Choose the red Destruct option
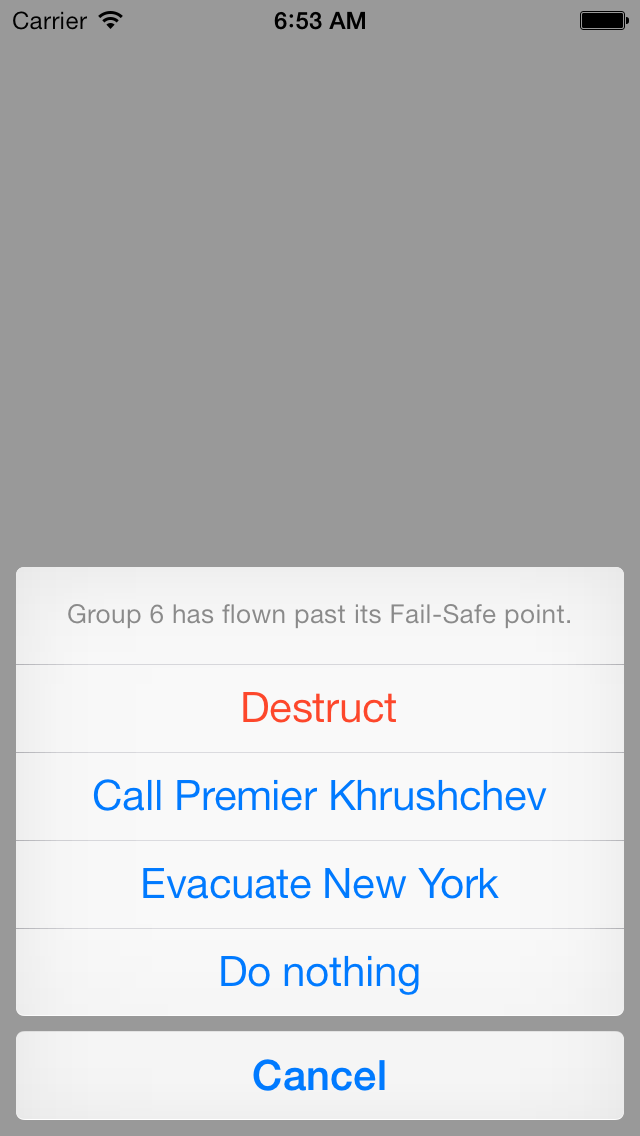This screenshot has height=1136, width=640. tap(320, 709)
